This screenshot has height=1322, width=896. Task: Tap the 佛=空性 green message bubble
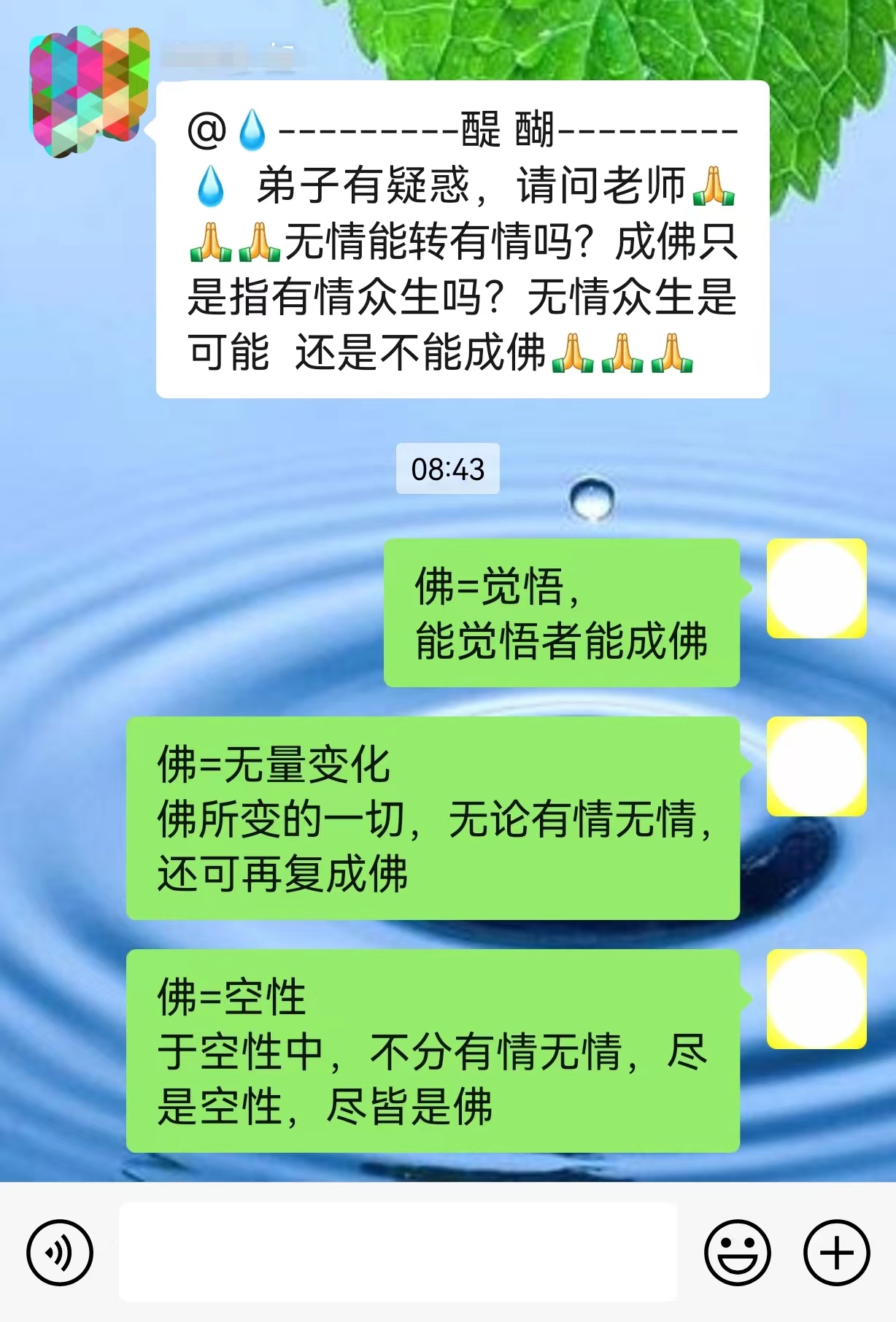[438, 1058]
